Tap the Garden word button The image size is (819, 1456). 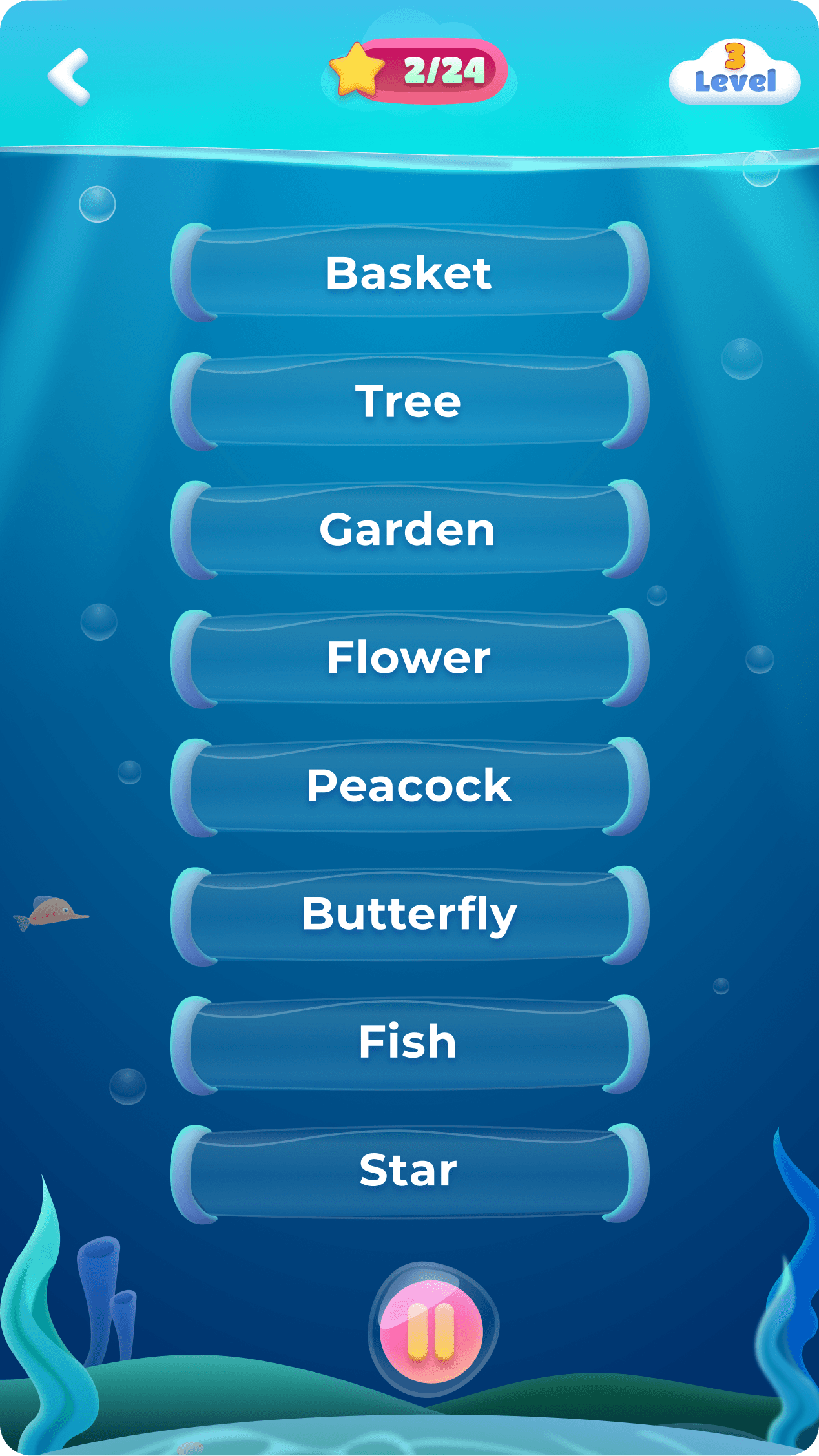(409, 529)
